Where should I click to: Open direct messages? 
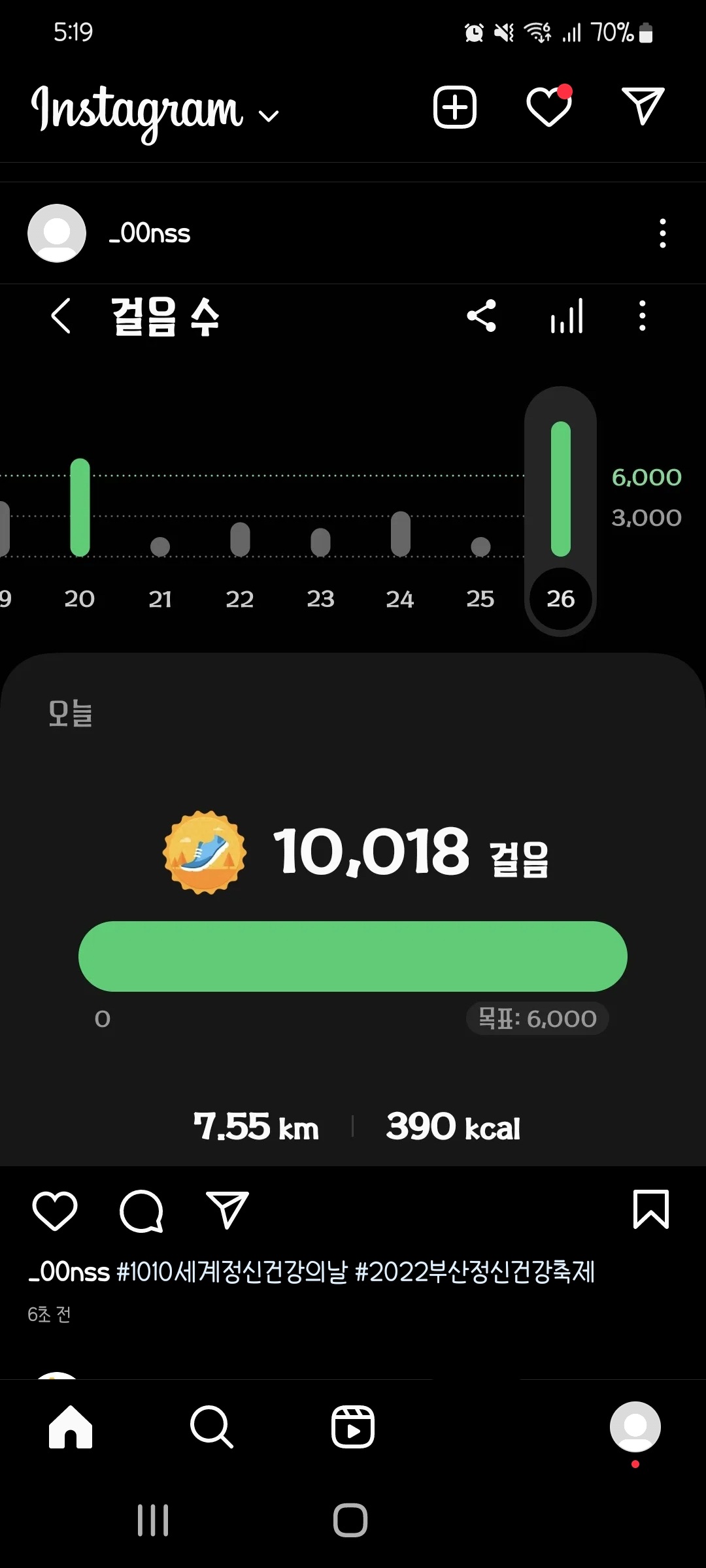643,106
